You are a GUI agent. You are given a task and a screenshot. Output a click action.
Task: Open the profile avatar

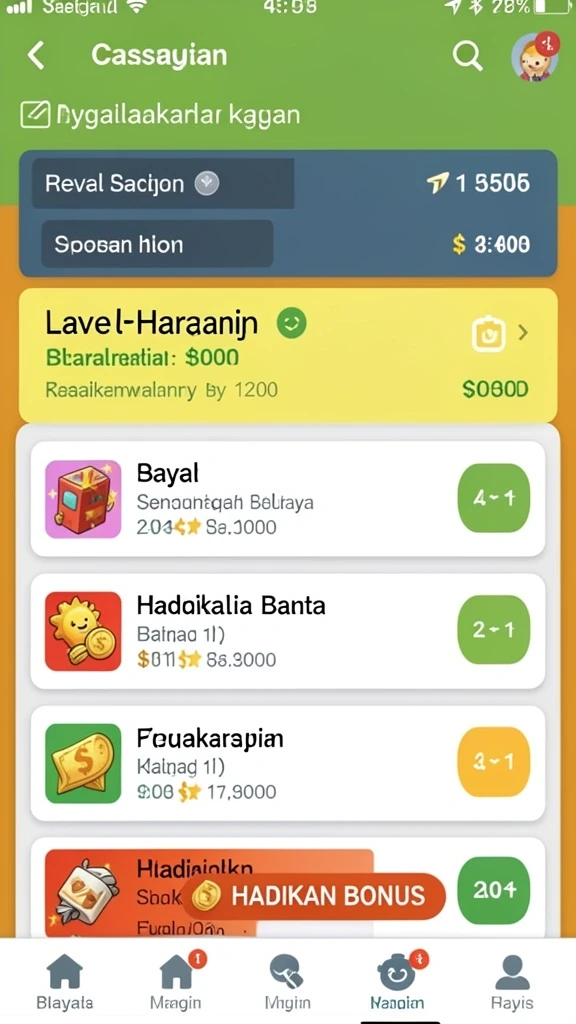[536, 56]
